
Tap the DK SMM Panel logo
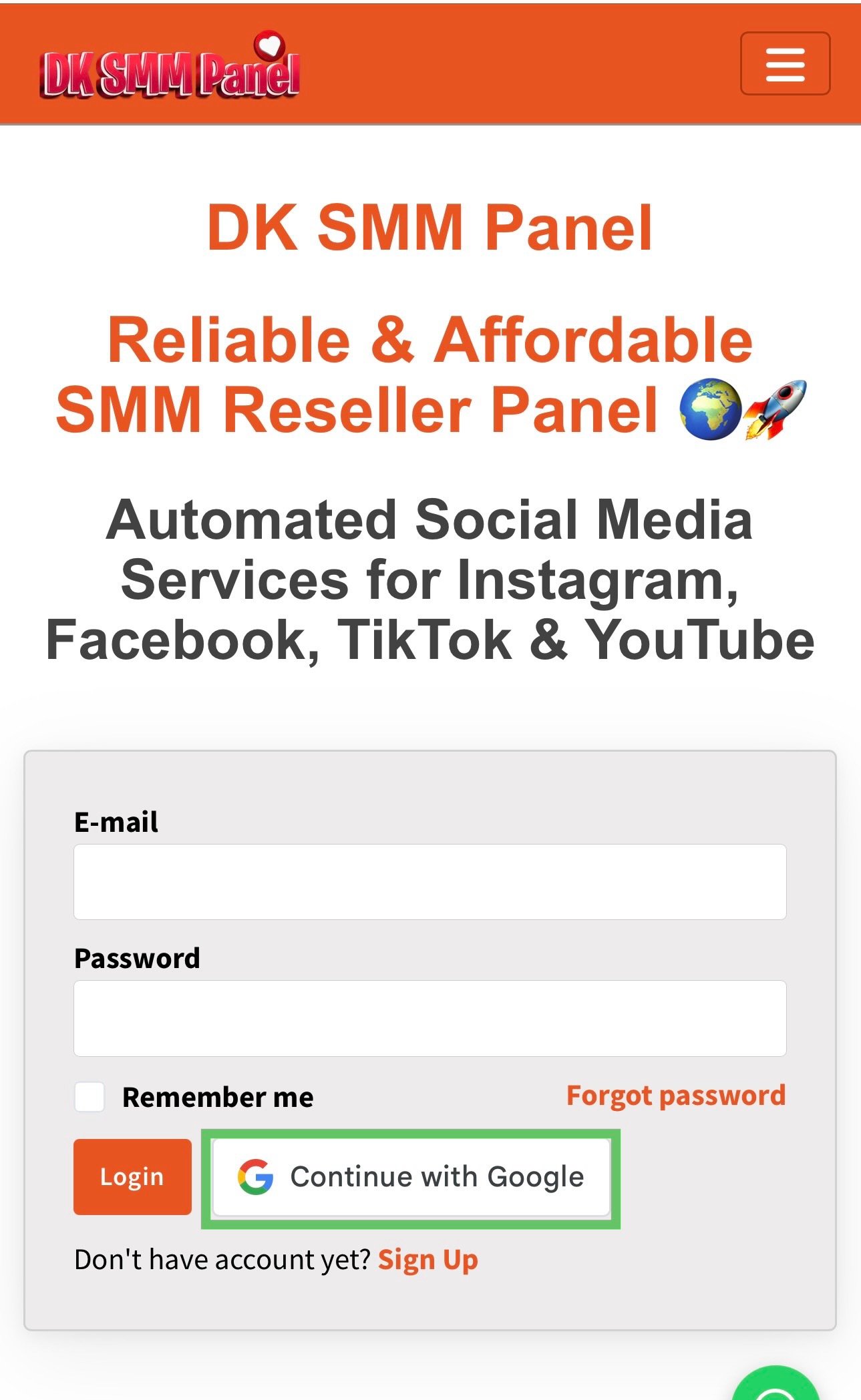click(x=170, y=67)
